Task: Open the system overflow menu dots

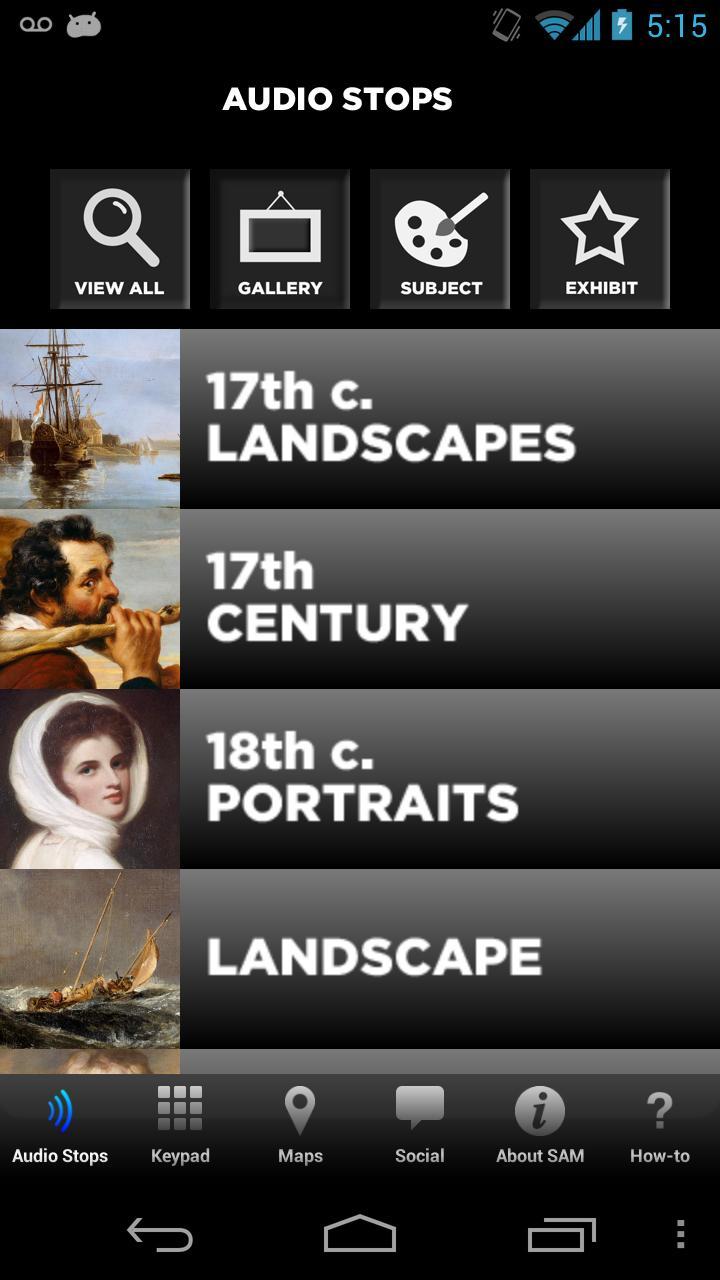Action: point(680,1235)
